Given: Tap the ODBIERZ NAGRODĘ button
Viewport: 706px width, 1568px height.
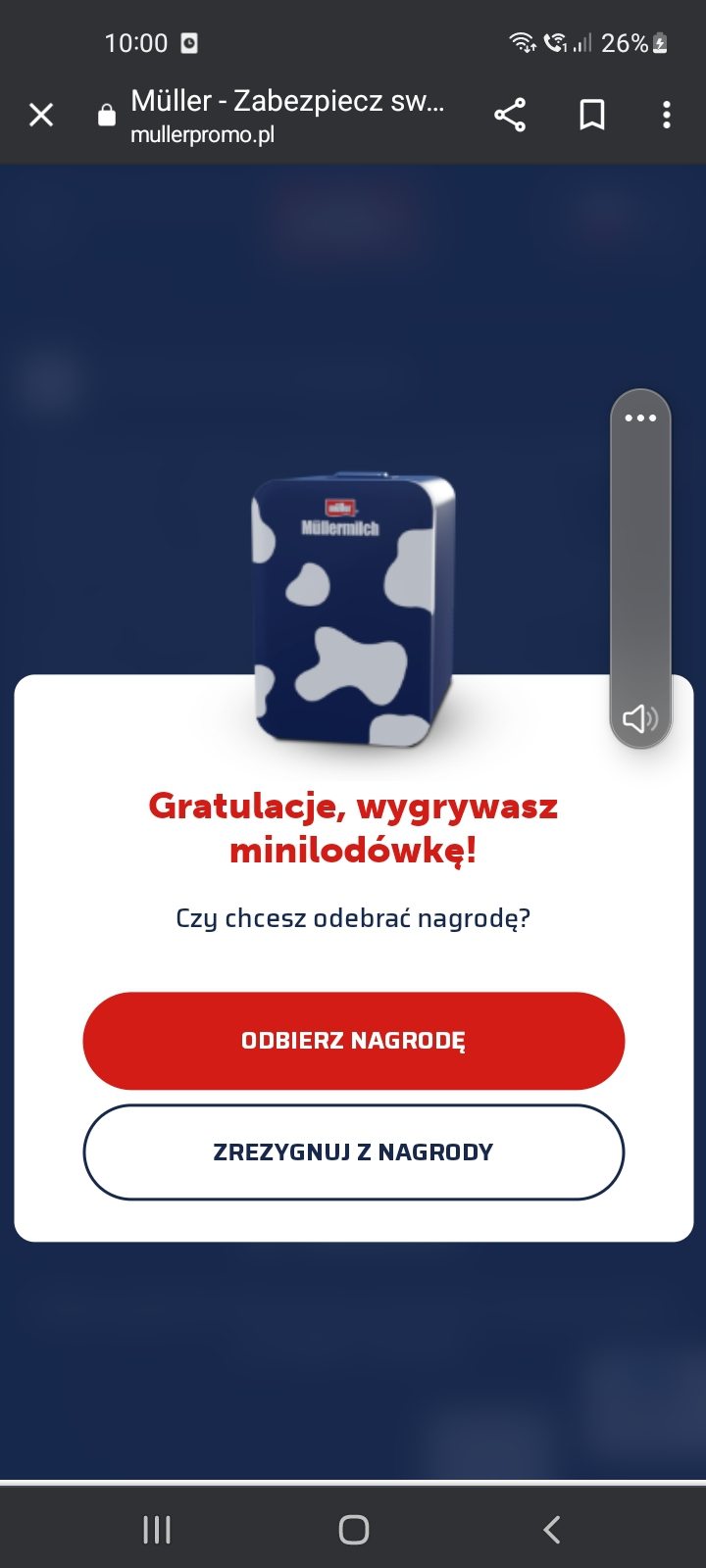Looking at the screenshot, I should 353,1041.
